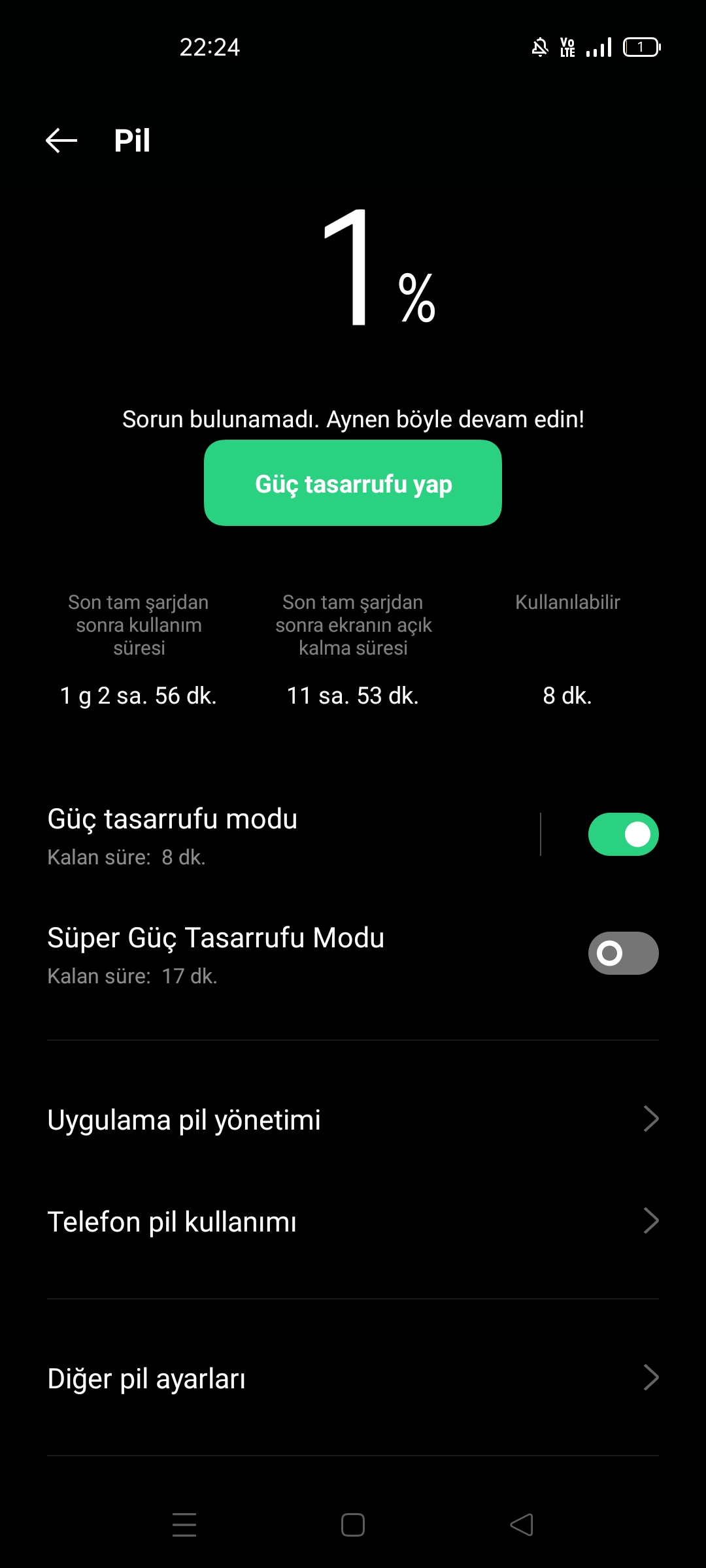Enable Süper Güç Tasarrufu Modu
This screenshot has height=1568, width=706.
point(623,953)
